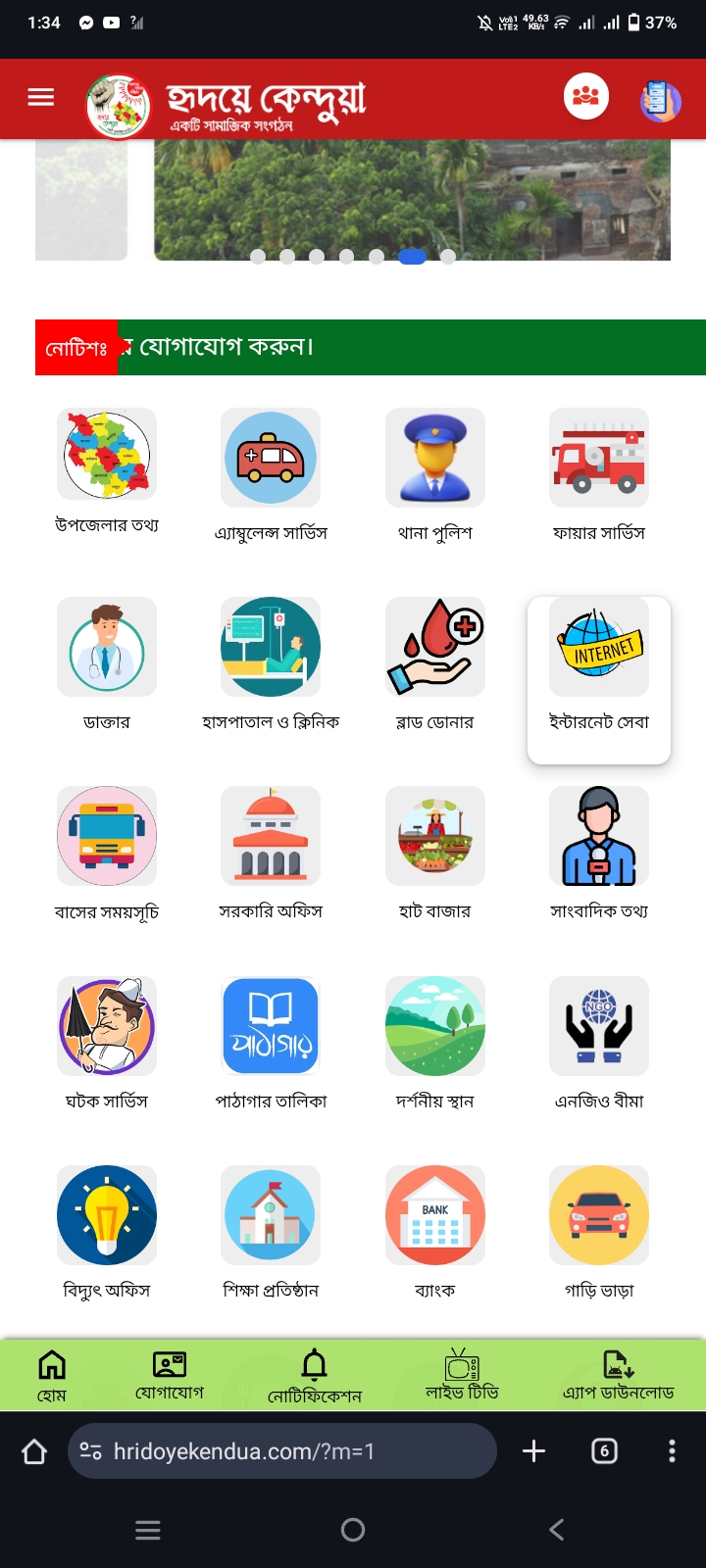
Task: Open a new browser tab
Action: point(534,1451)
